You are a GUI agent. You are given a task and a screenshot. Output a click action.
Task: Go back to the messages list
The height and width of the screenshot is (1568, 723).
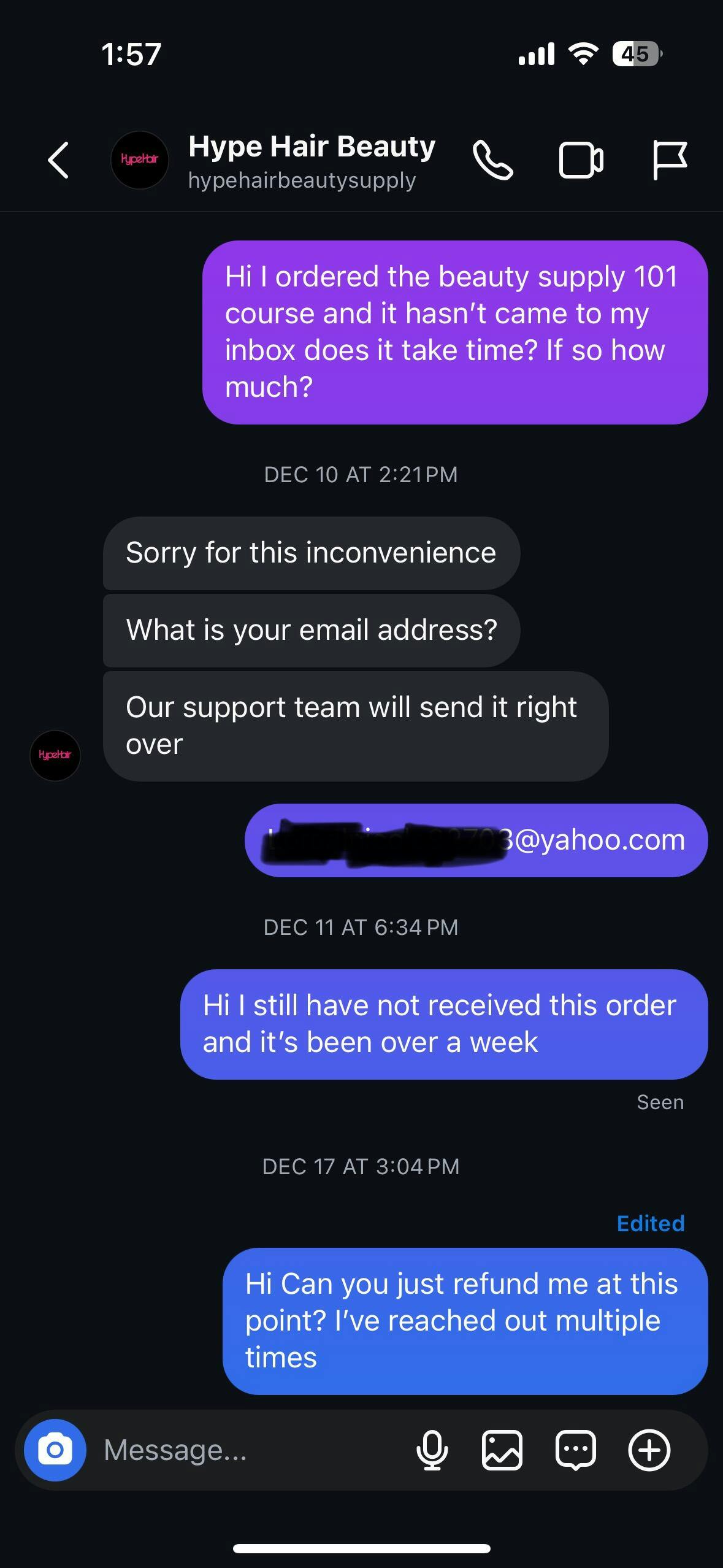[58, 161]
